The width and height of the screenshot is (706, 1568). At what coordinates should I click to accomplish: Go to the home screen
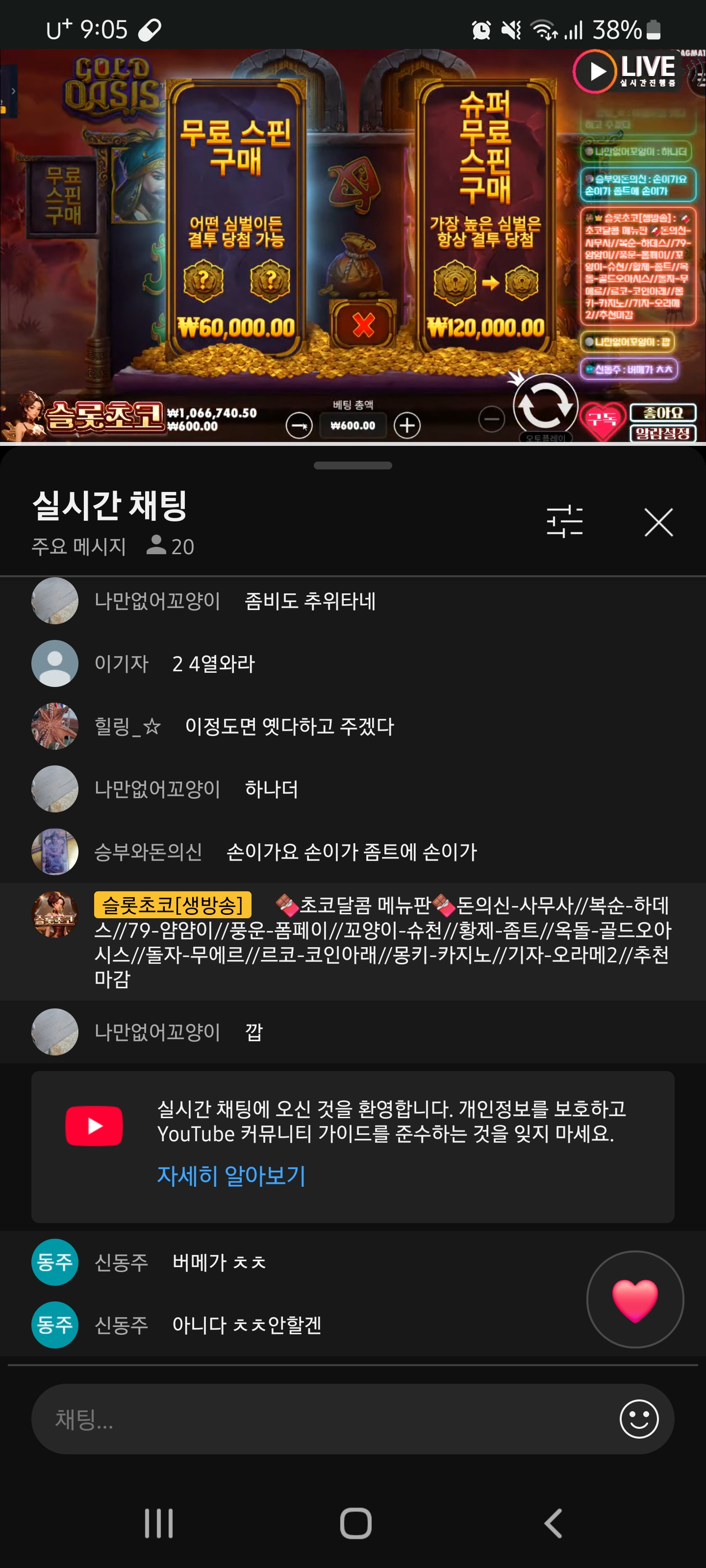(355, 1523)
